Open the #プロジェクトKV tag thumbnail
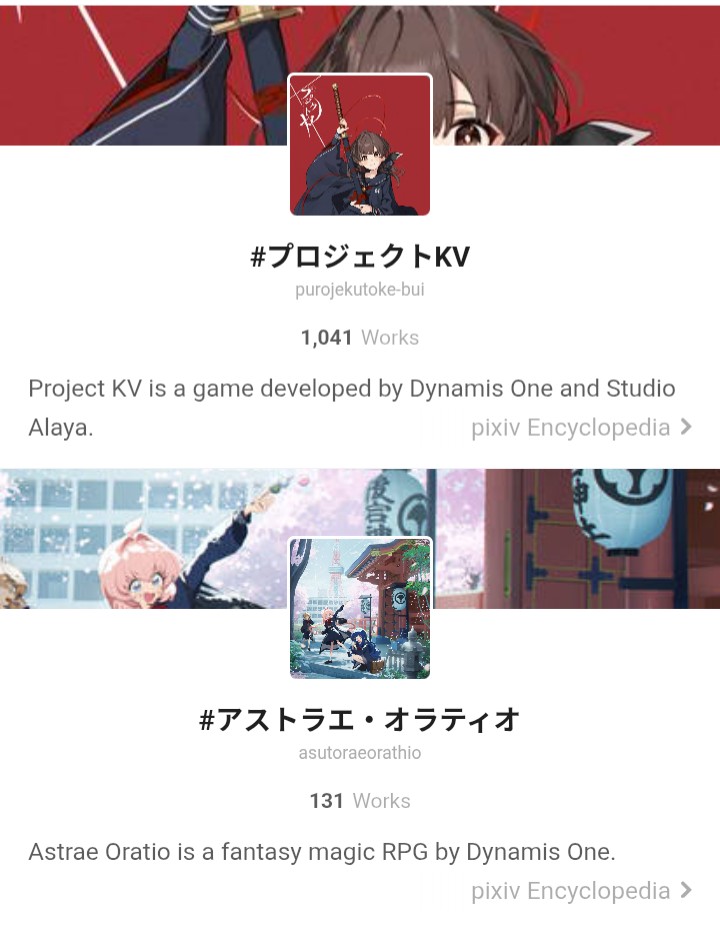 click(x=360, y=145)
